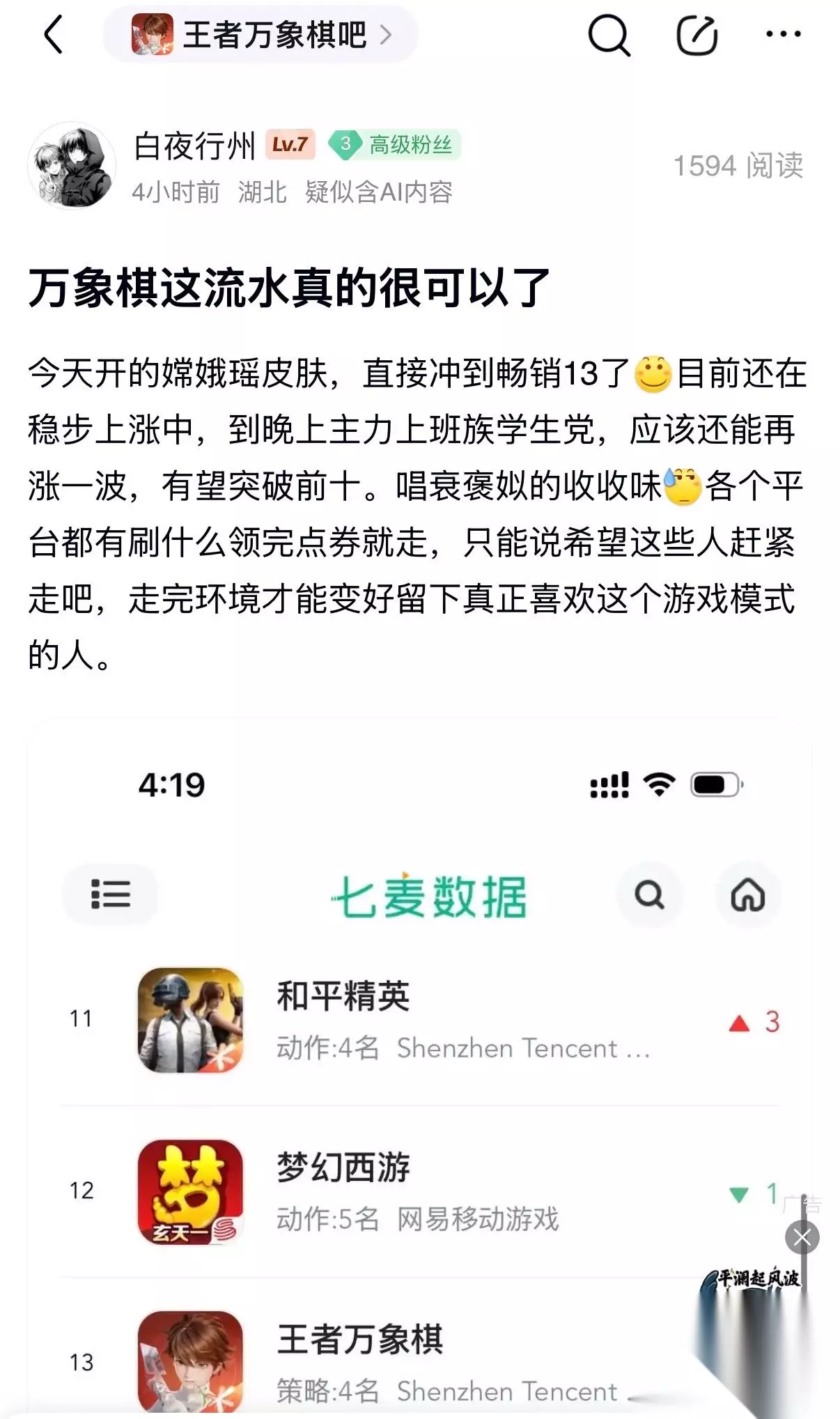840x1419 pixels.
Task: View the Lv.7 level badge
Action: click(290, 145)
